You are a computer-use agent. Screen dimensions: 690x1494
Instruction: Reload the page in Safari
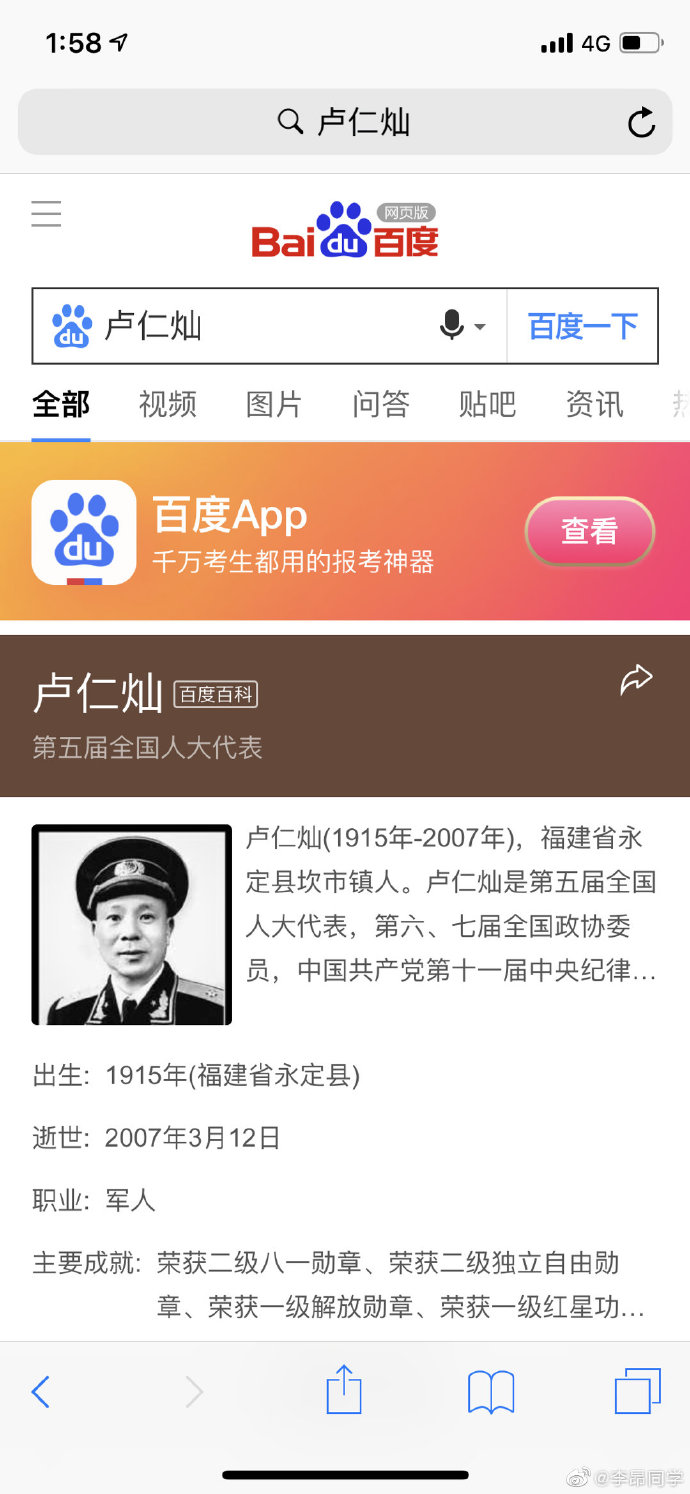pos(640,122)
